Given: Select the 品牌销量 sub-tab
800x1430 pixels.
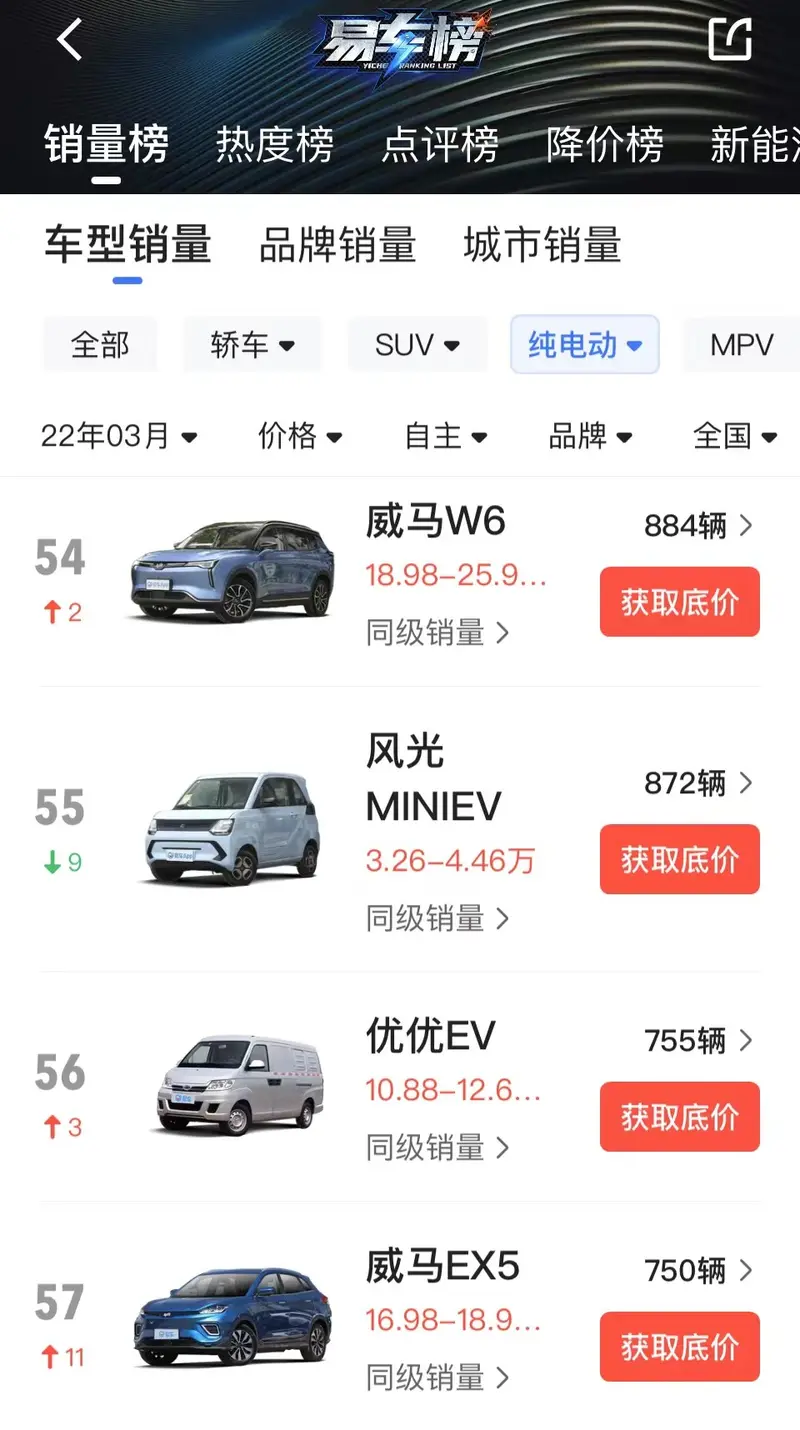Looking at the screenshot, I should [337, 245].
